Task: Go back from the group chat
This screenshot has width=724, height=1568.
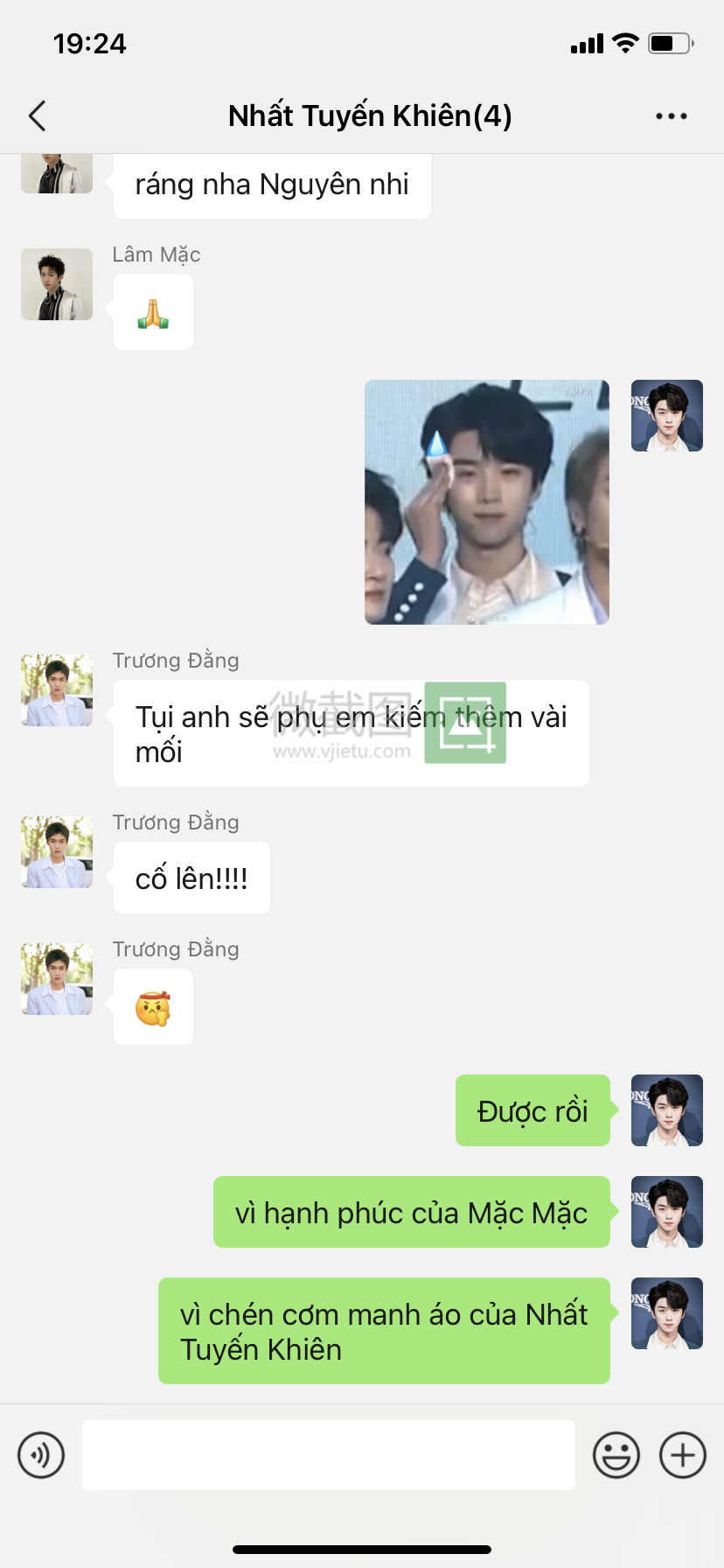Action: 37,115
